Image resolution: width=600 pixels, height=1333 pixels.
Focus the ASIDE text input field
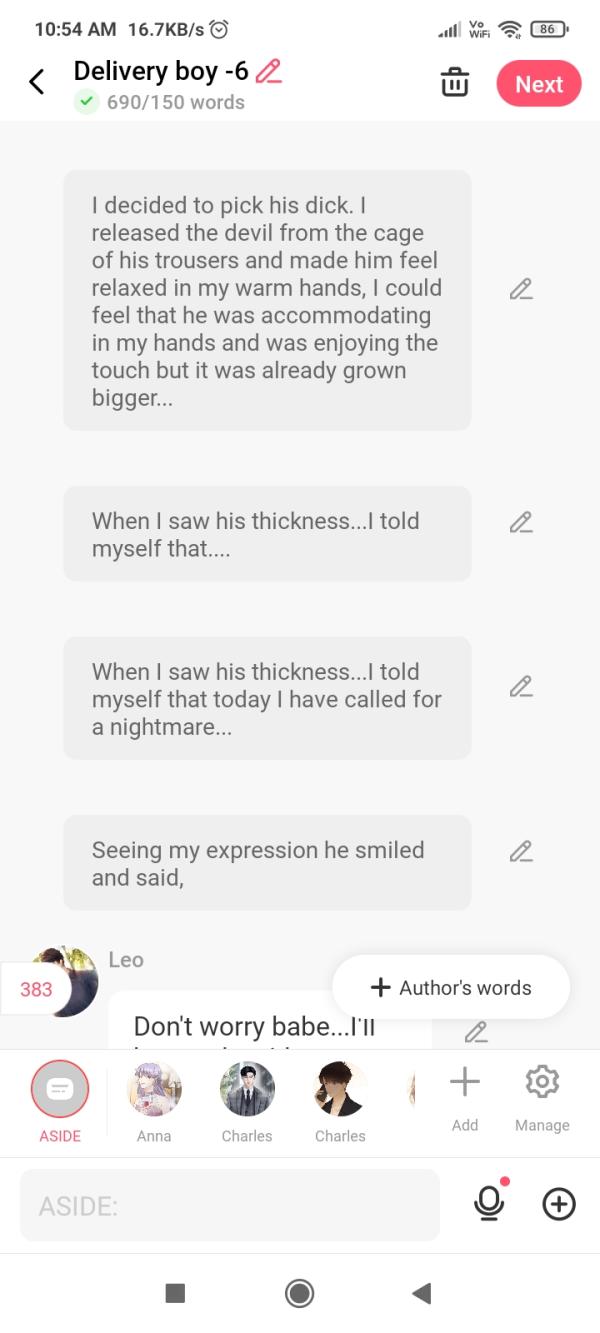click(230, 1206)
